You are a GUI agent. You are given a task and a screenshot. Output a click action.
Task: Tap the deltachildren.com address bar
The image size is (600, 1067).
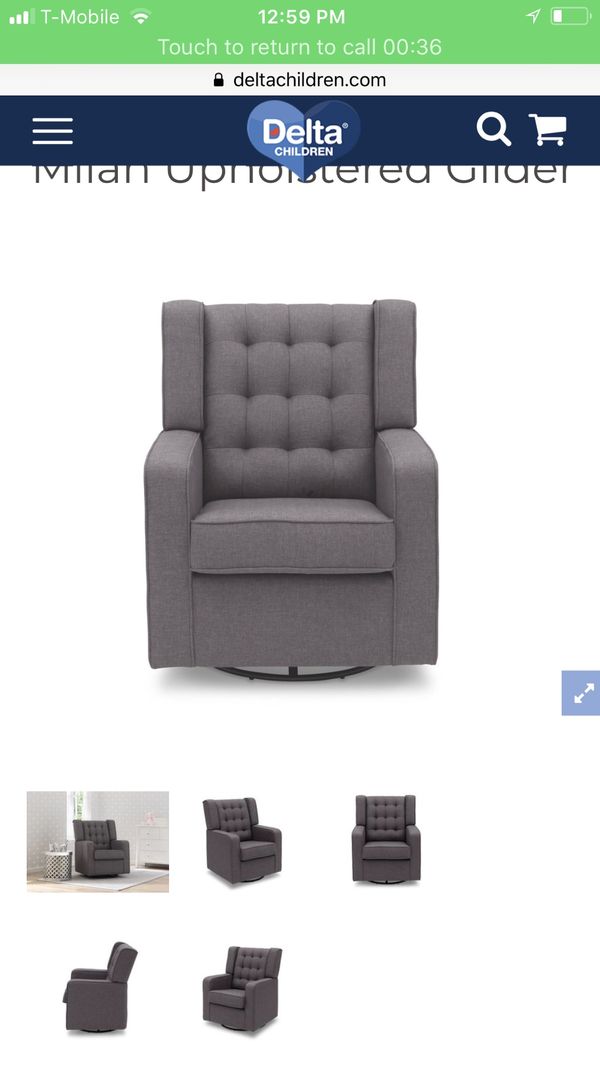pos(300,80)
